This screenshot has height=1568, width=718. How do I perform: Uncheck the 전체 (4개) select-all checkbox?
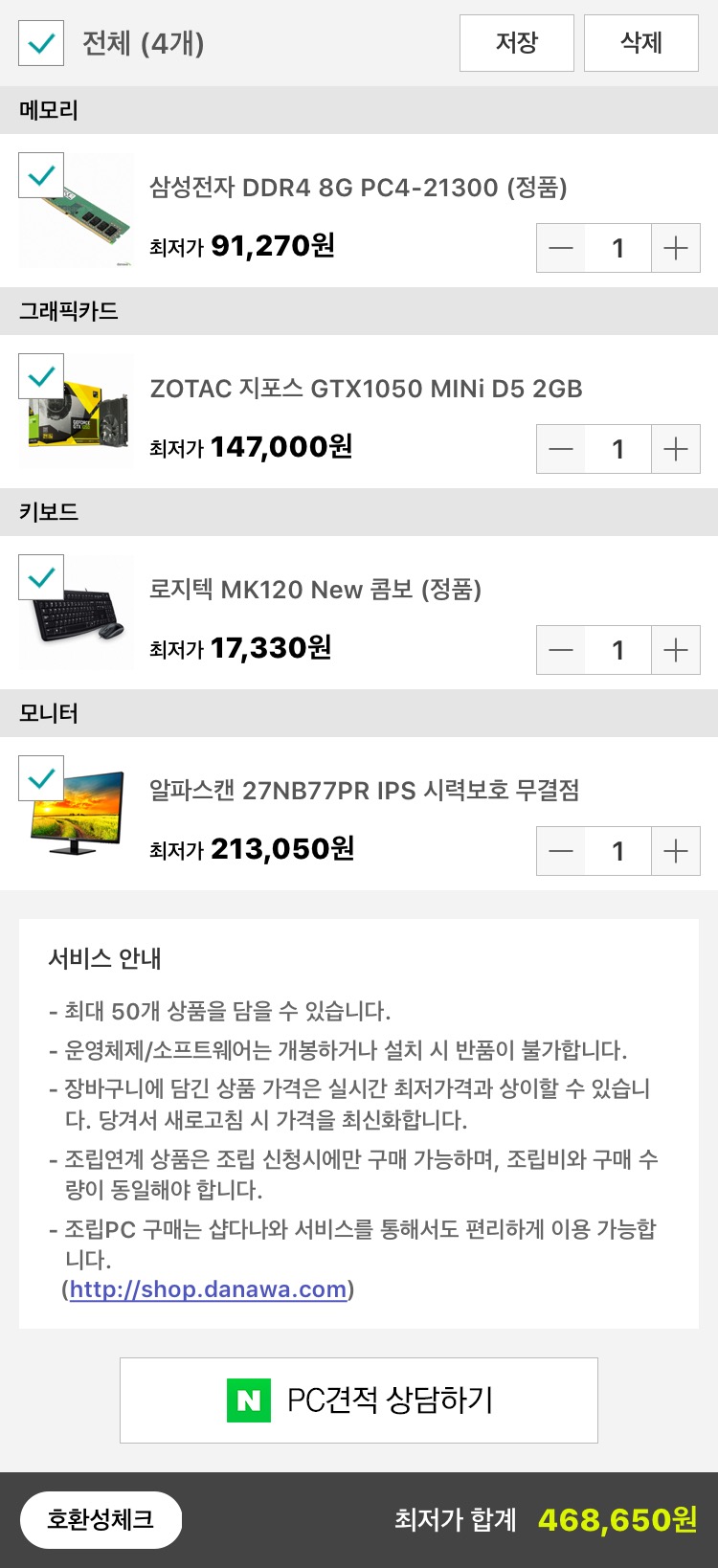coord(41,43)
